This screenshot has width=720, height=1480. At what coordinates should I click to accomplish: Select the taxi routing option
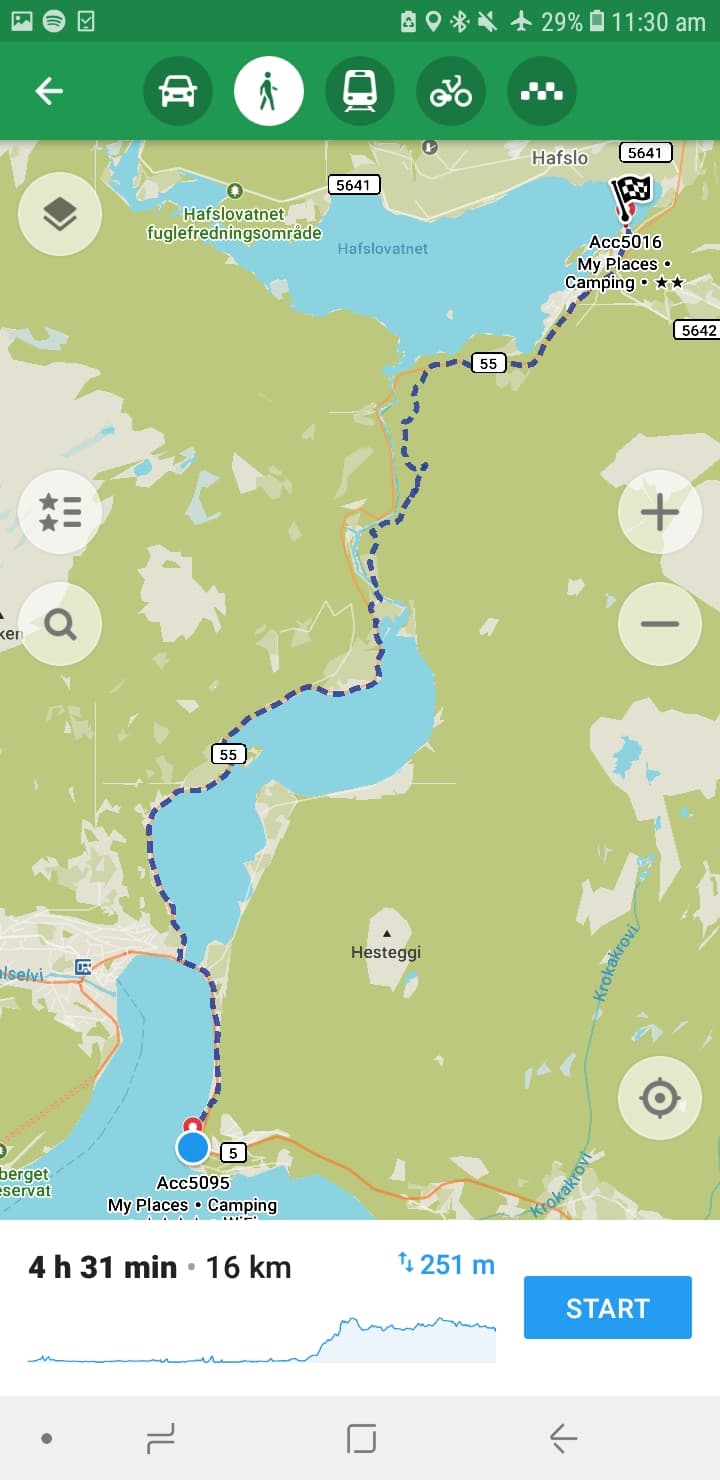pos(542,91)
